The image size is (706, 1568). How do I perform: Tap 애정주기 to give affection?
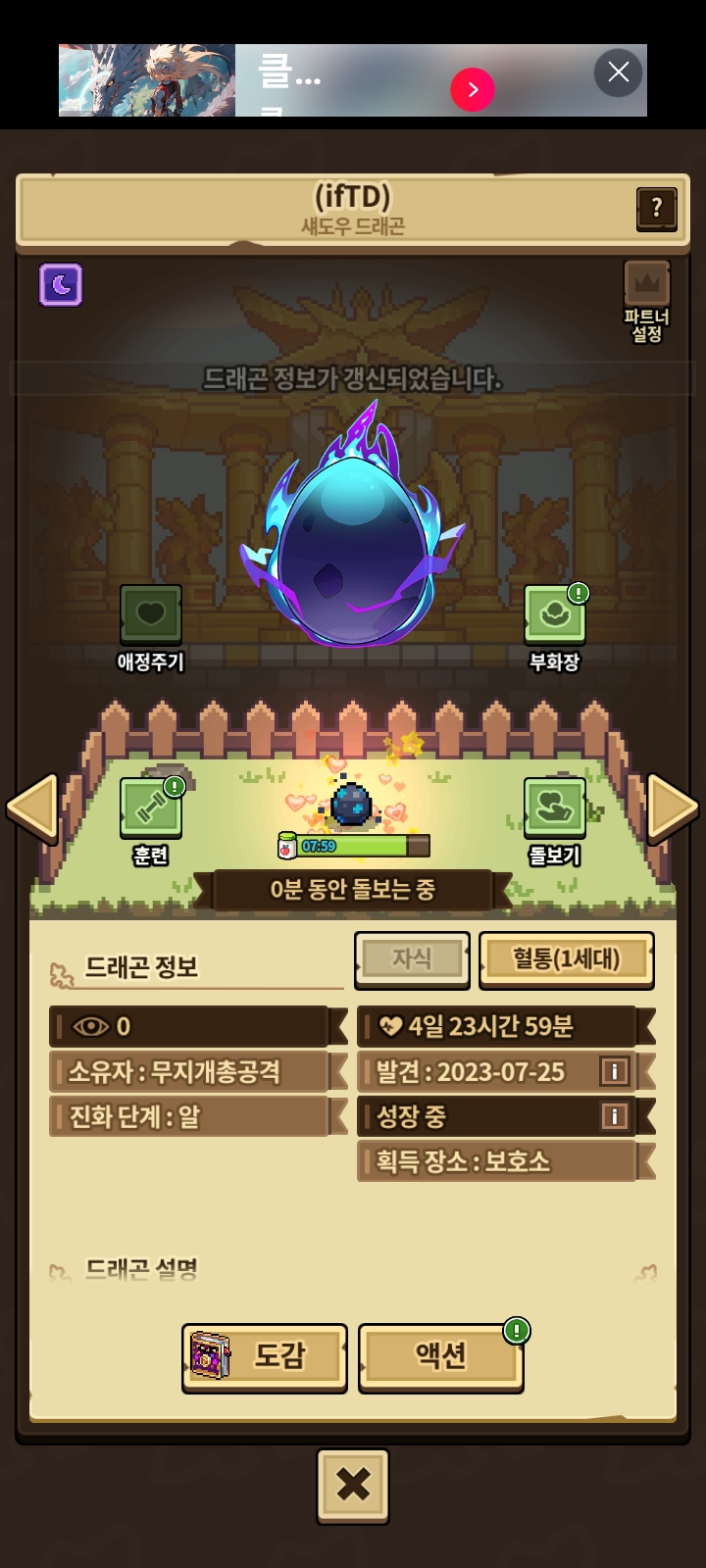point(151,626)
